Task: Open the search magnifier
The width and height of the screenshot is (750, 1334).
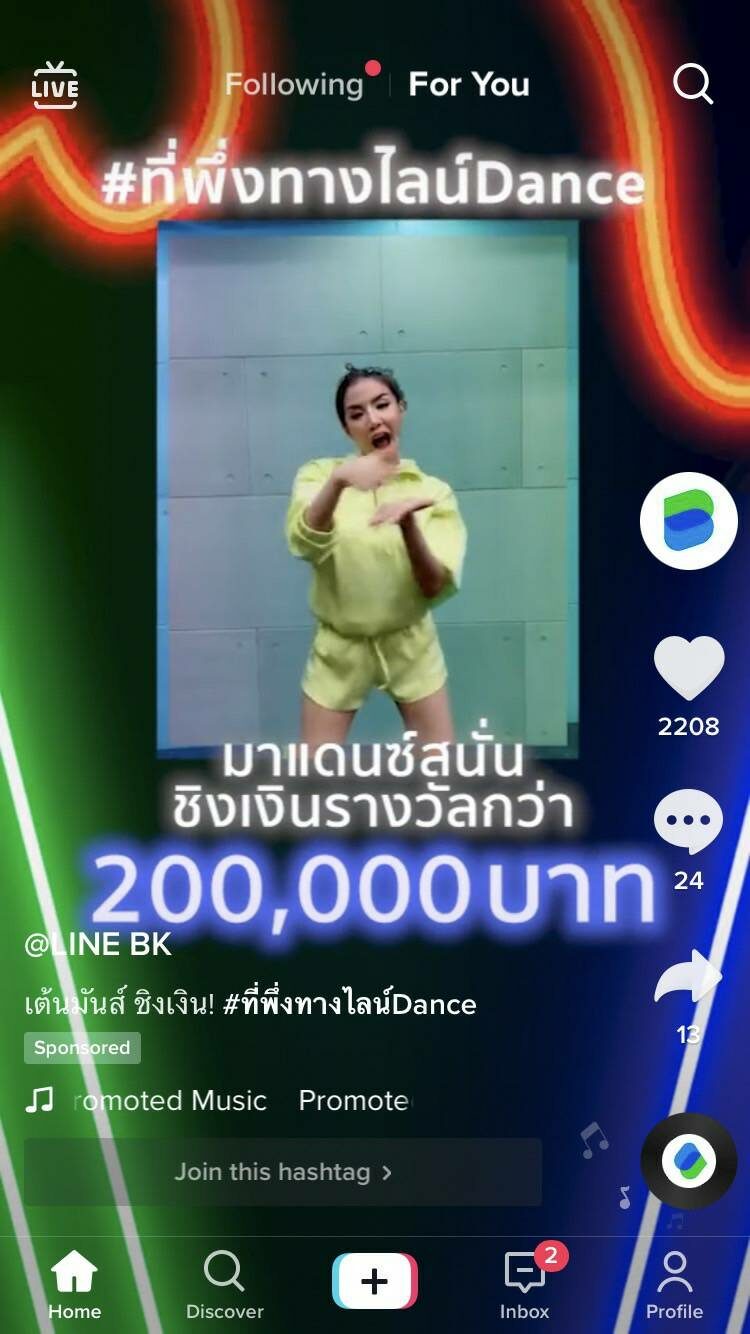Action: click(x=692, y=85)
